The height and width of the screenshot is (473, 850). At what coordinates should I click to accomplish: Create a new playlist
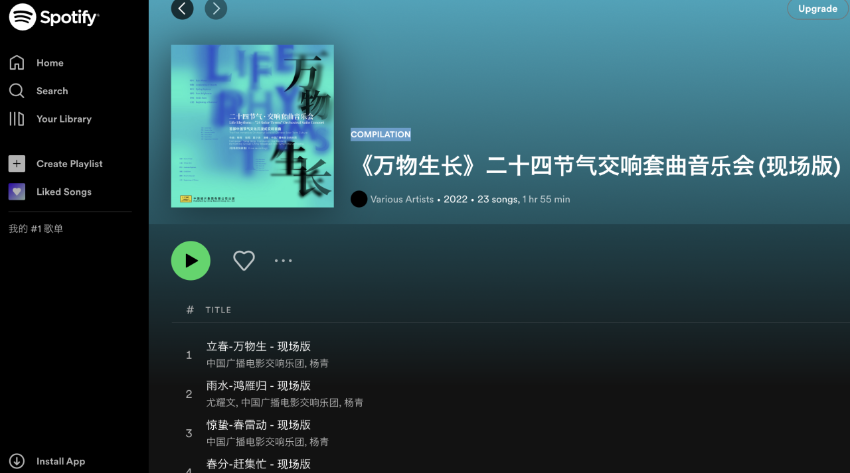68,164
